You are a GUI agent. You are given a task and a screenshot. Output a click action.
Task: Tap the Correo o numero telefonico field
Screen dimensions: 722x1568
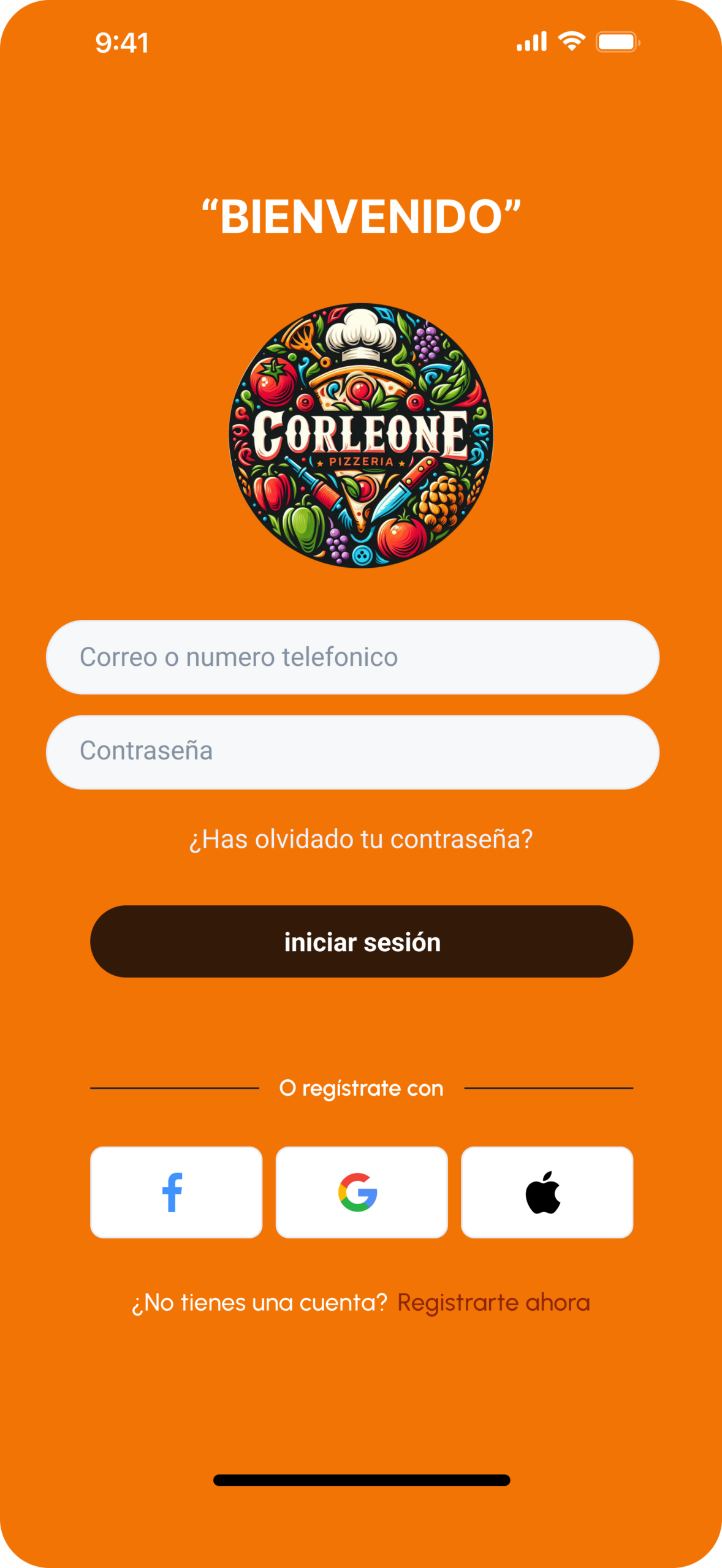pyautogui.click(x=352, y=657)
